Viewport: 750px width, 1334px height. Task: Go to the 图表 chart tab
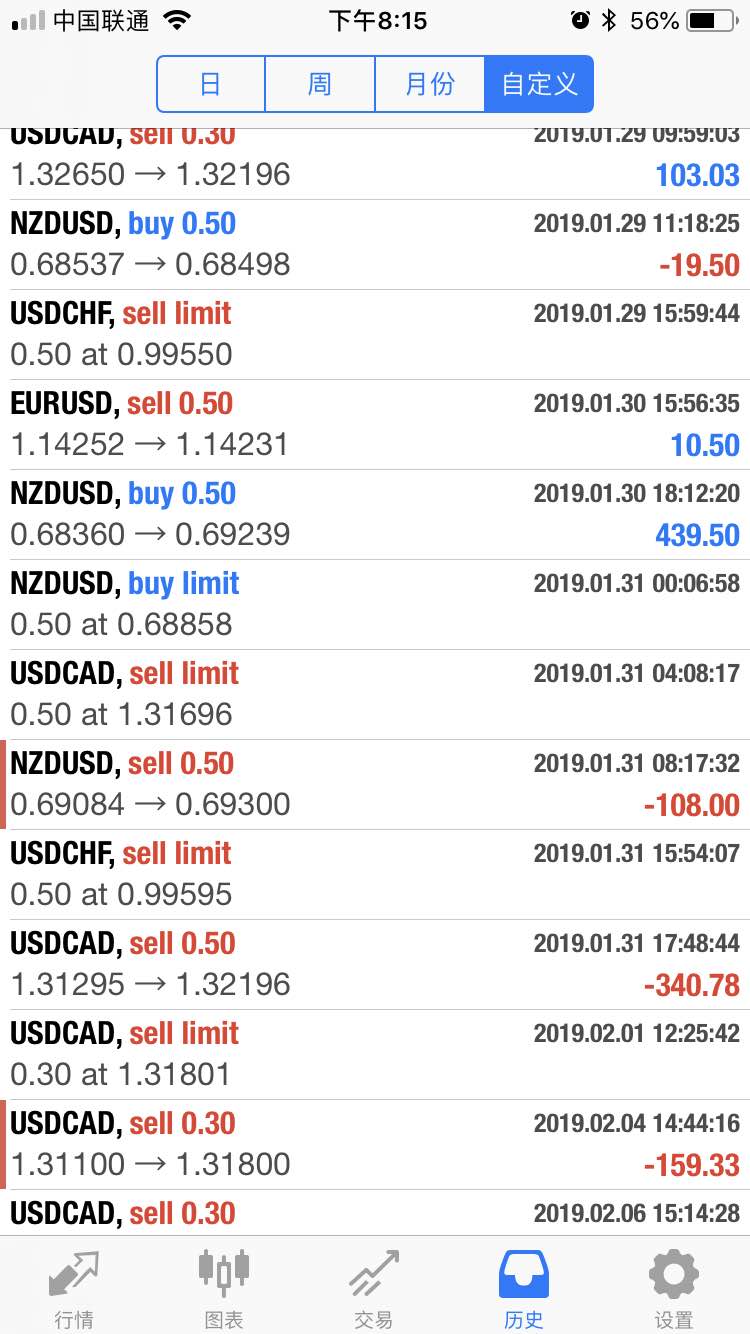pos(224,1288)
